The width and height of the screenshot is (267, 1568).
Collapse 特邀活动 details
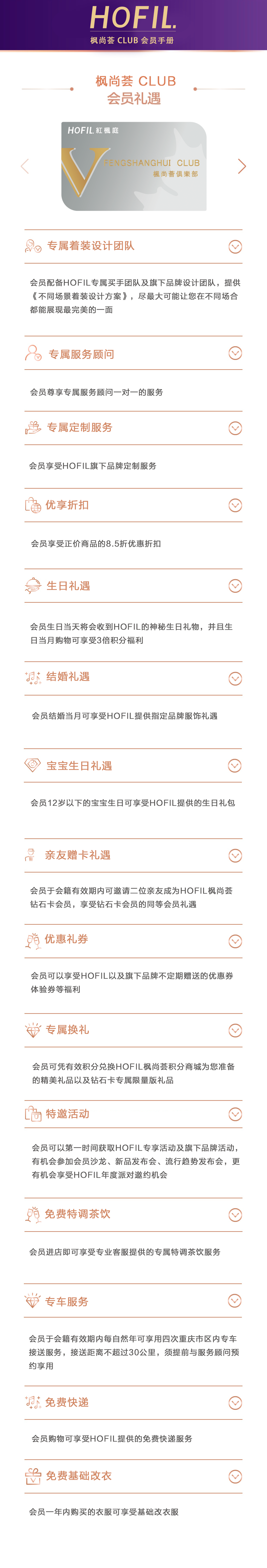[235, 1114]
